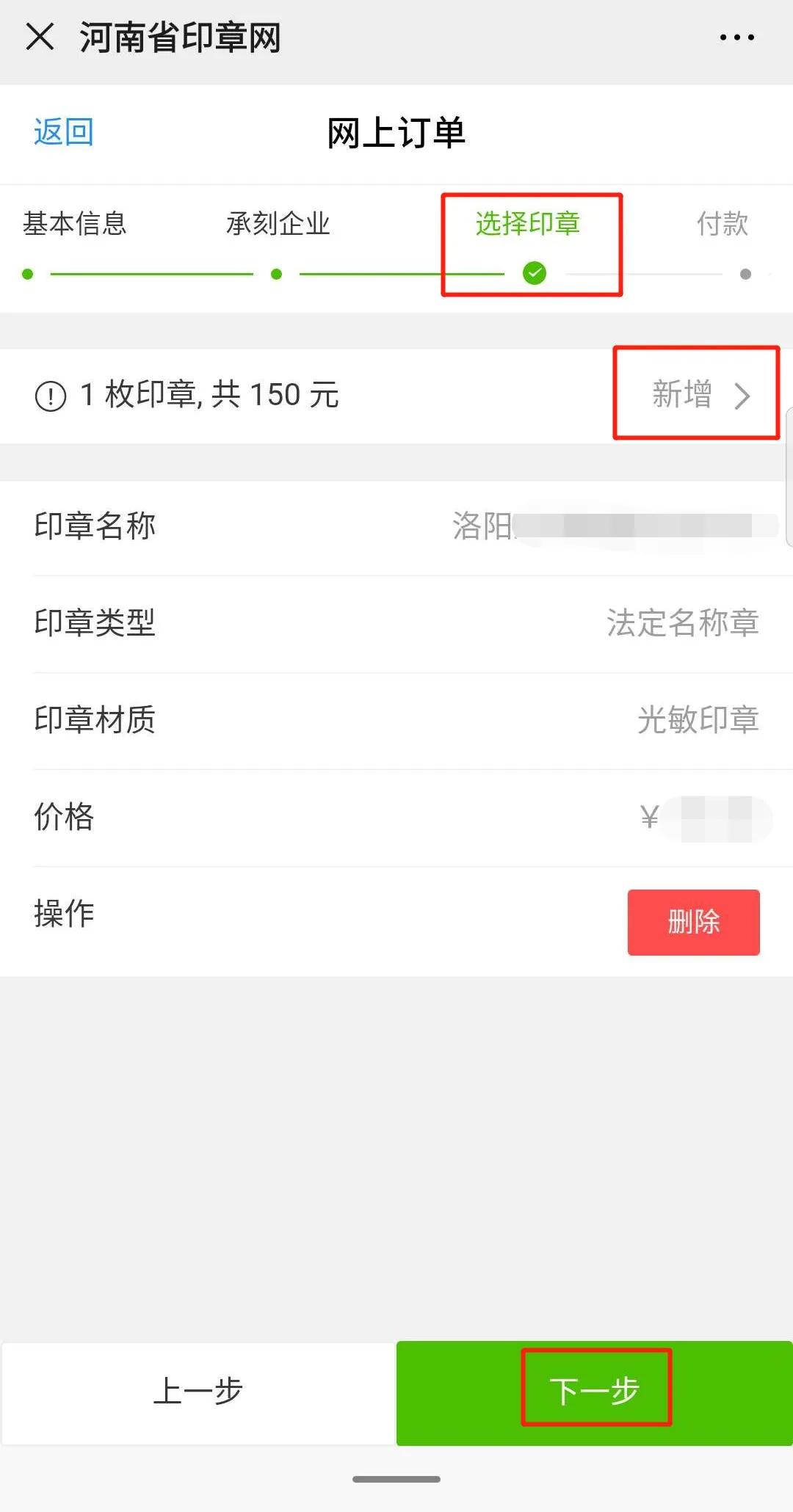Image resolution: width=793 pixels, height=1512 pixels.
Task: Open the three-dot more options menu
Action: click(737, 37)
